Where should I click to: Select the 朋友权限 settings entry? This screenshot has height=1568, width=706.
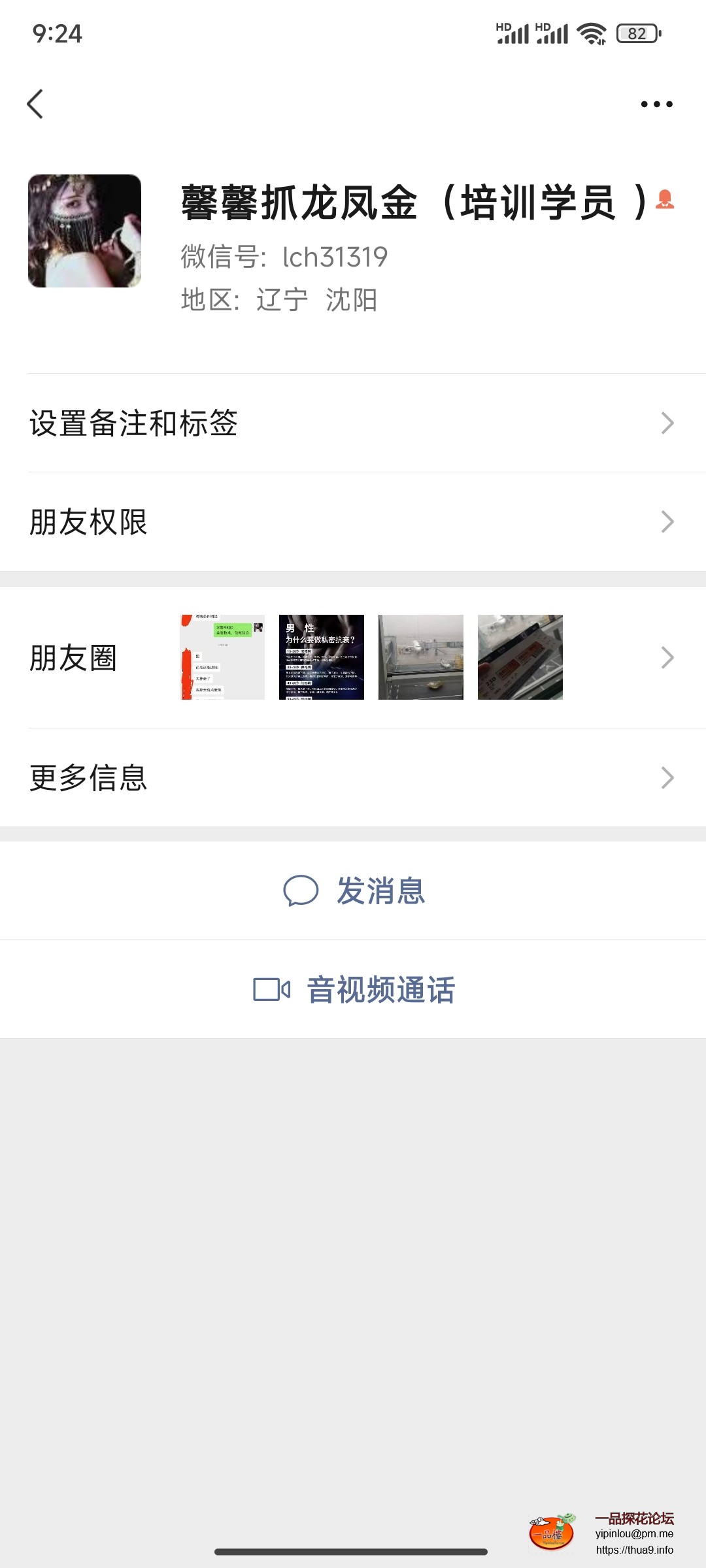point(88,521)
